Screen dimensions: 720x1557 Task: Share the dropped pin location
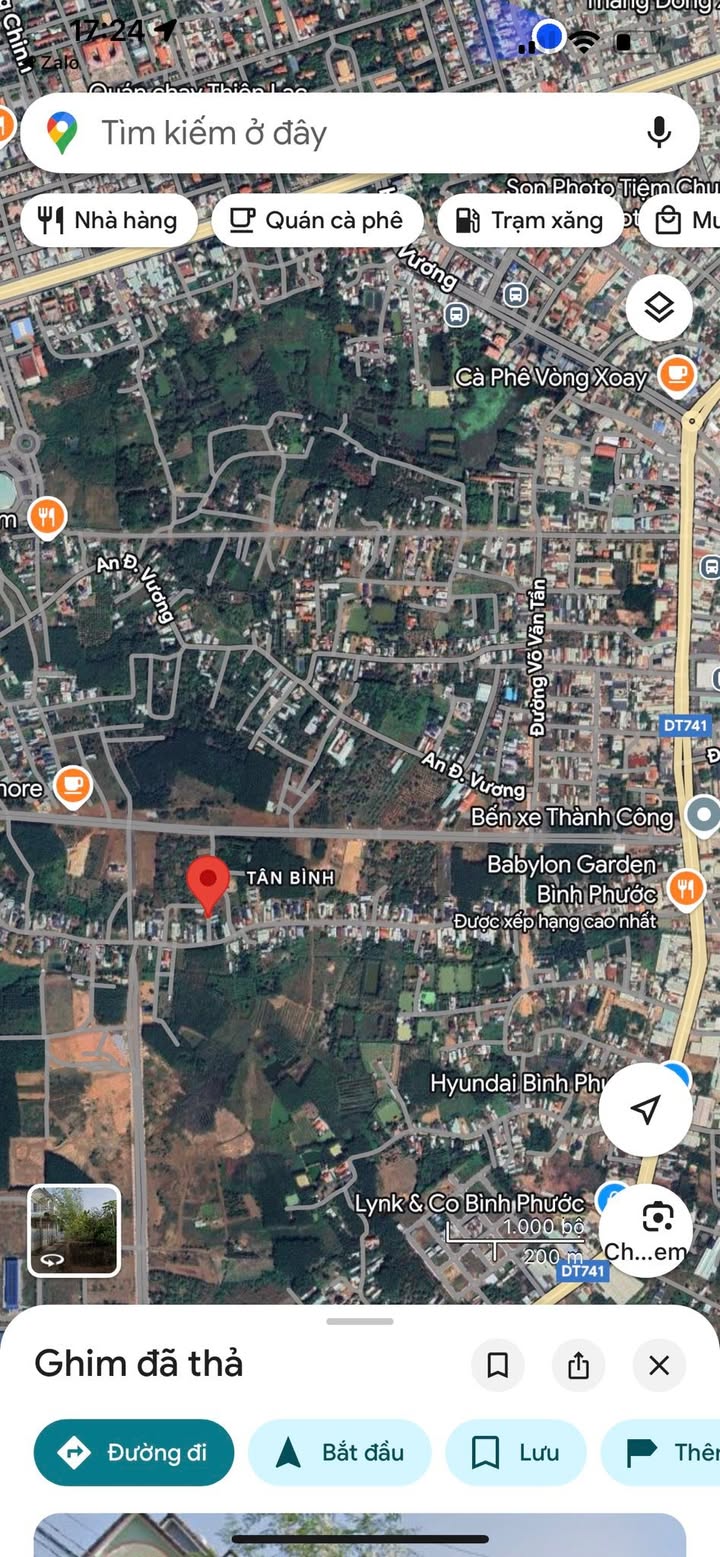point(578,1365)
